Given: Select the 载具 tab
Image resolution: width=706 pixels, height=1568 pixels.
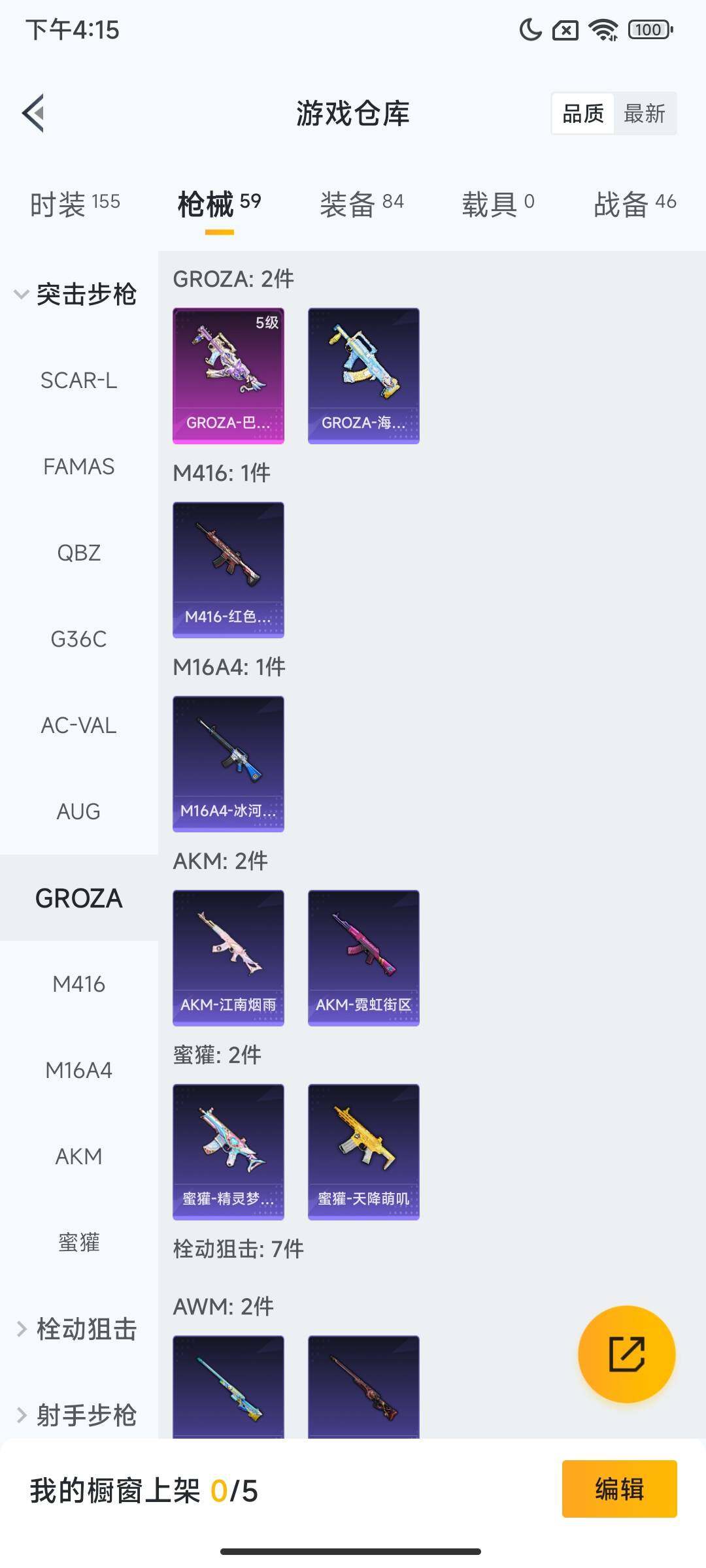Looking at the screenshot, I should click(498, 204).
